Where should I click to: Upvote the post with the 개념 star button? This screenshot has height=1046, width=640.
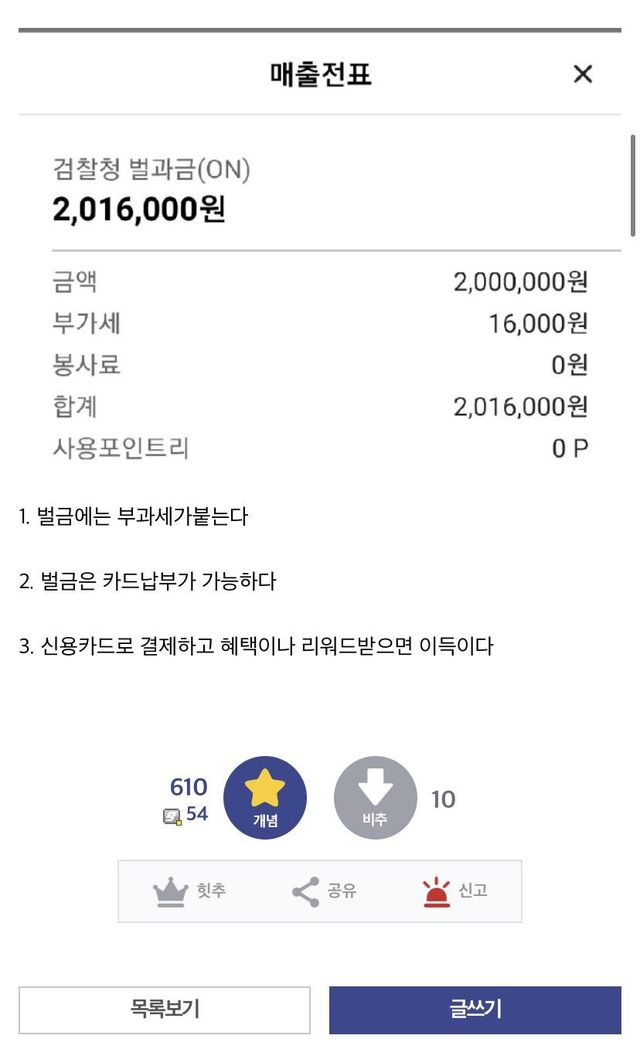[264, 797]
